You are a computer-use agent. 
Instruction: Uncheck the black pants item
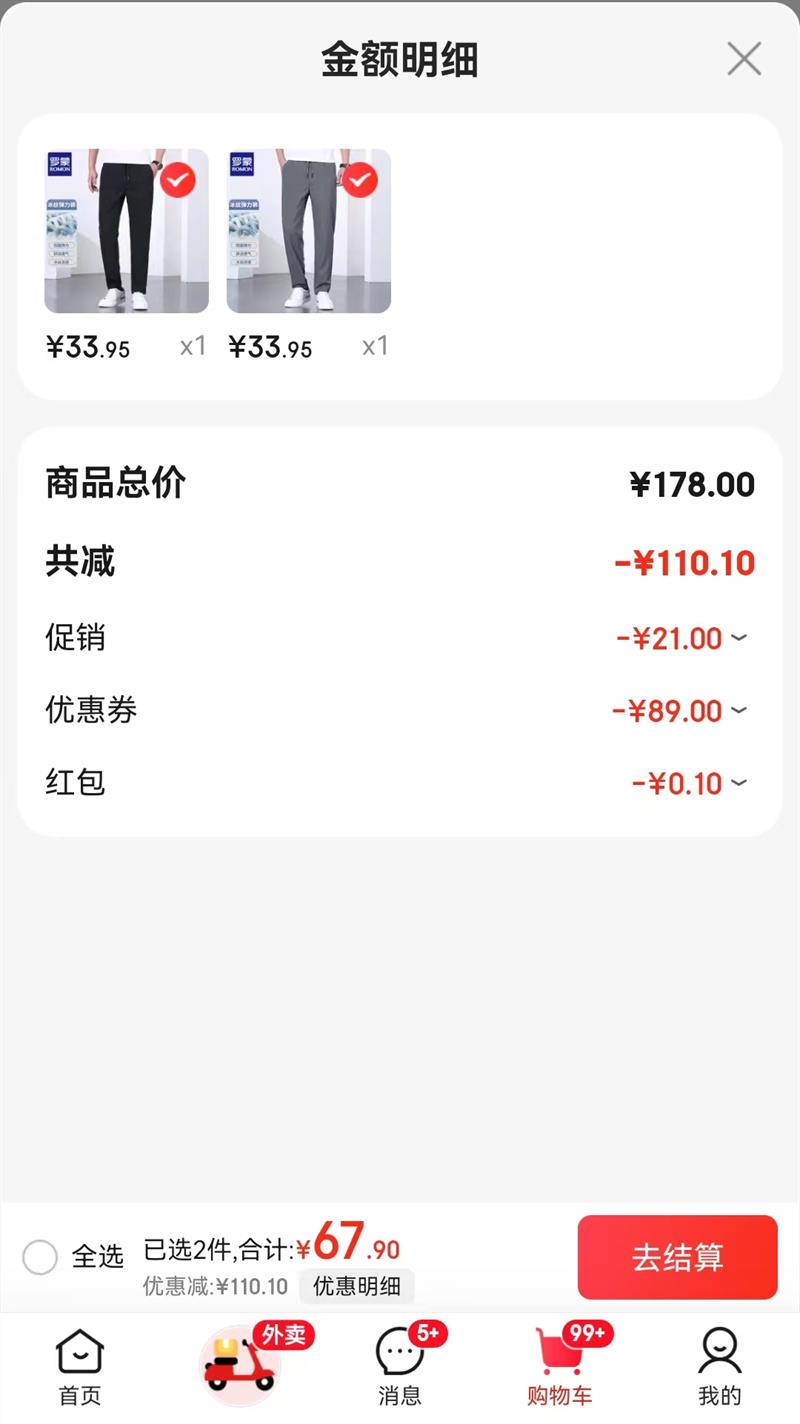[x=178, y=180]
